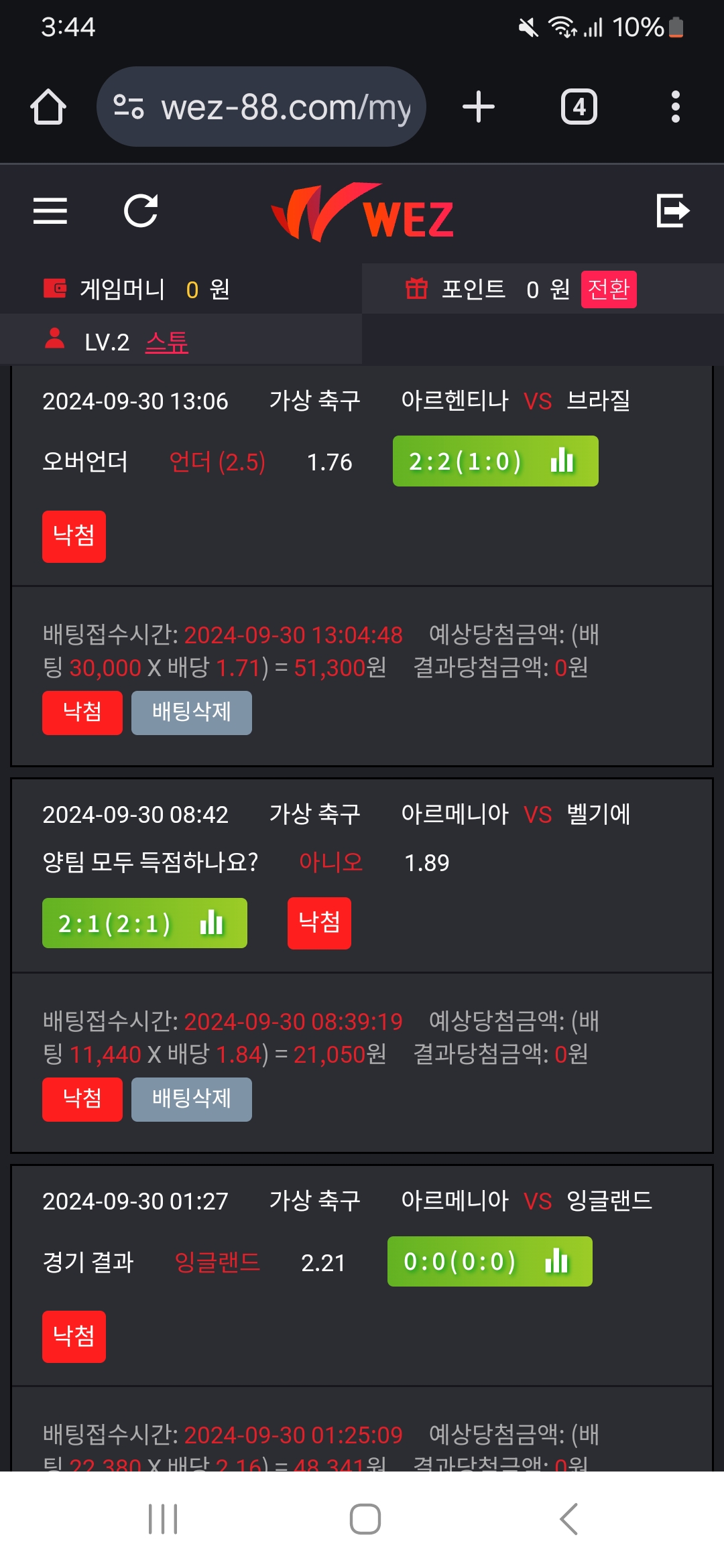Delete the 30,000 bet with 배팅삭제
This screenshot has width=724, height=1568.
(x=191, y=712)
